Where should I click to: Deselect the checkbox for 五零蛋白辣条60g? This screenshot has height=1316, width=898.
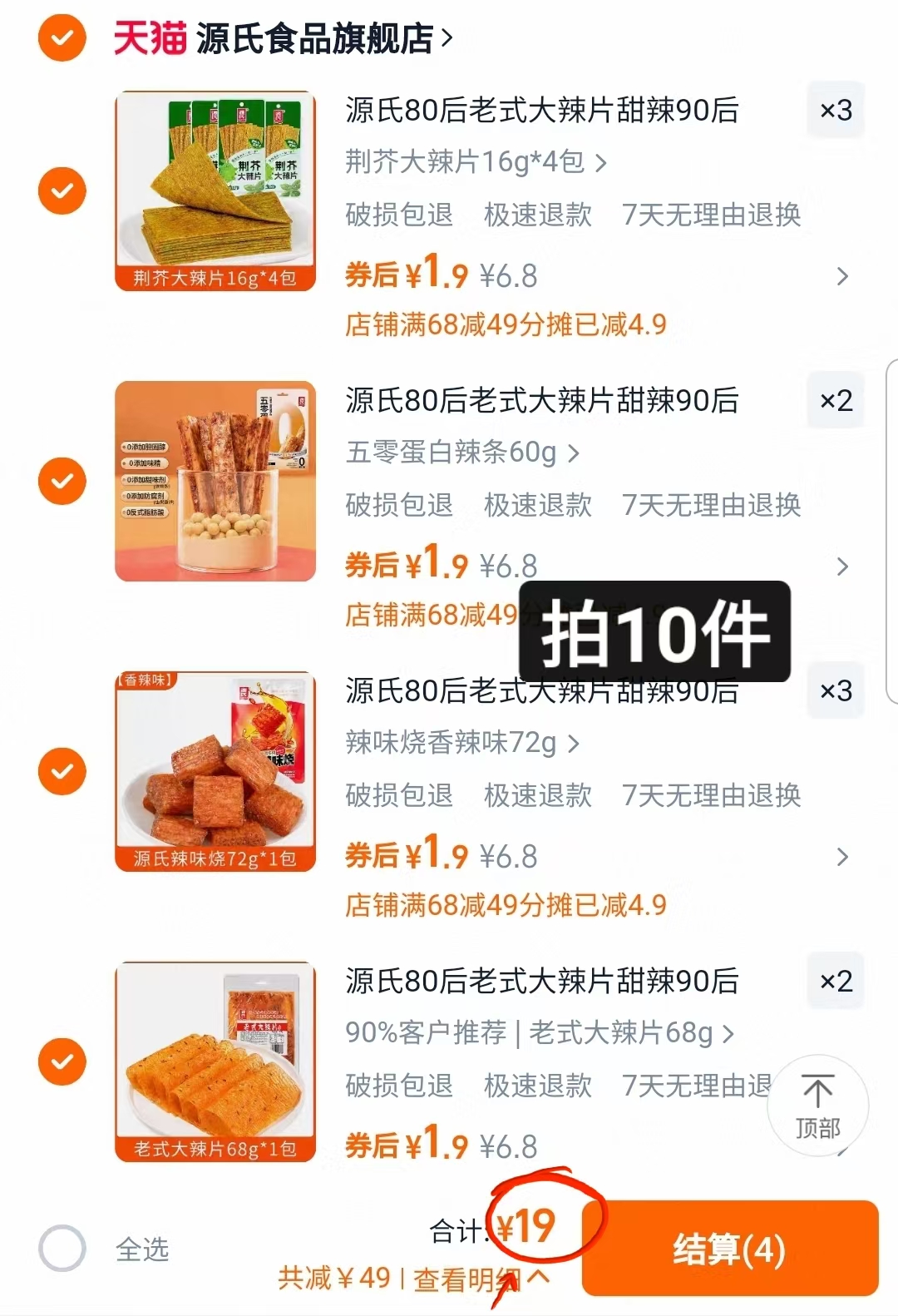pyautogui.click(x=62, y=480)
